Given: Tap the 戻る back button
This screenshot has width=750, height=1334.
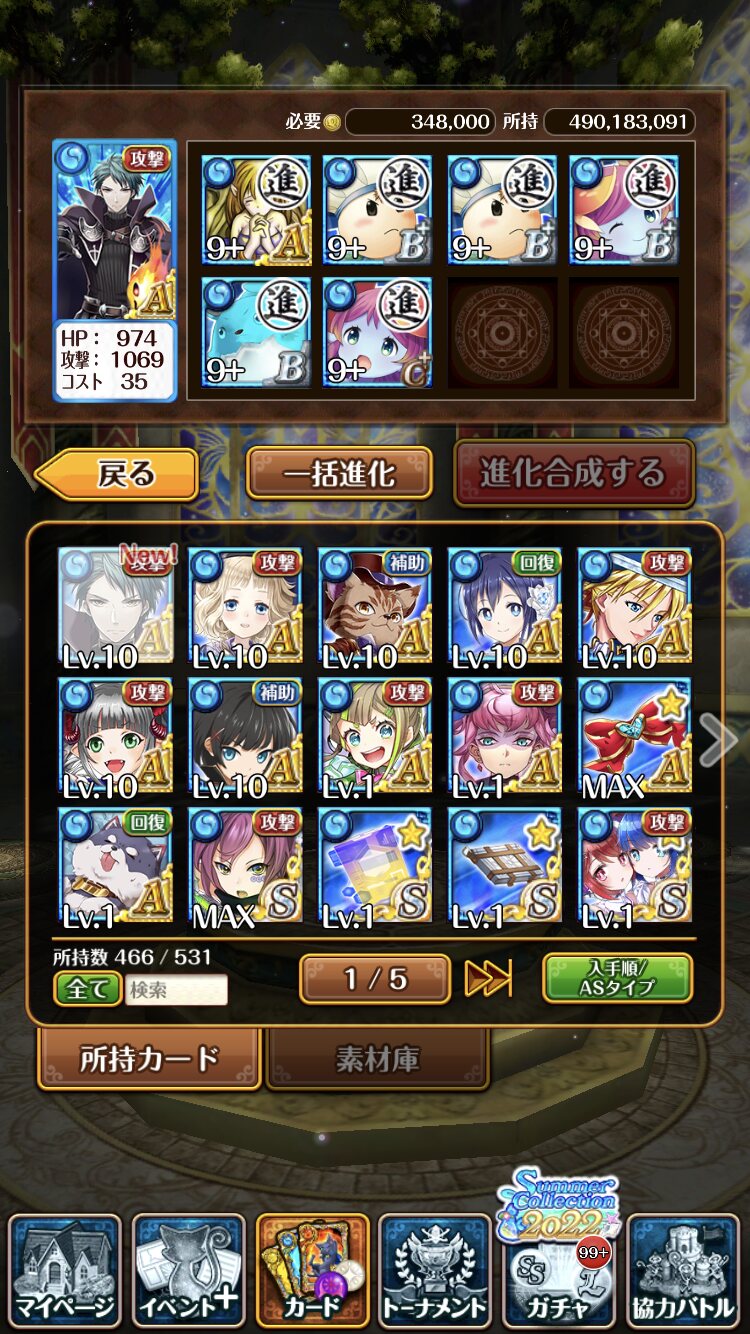Looking at the screenshot, I should (118, 474).
